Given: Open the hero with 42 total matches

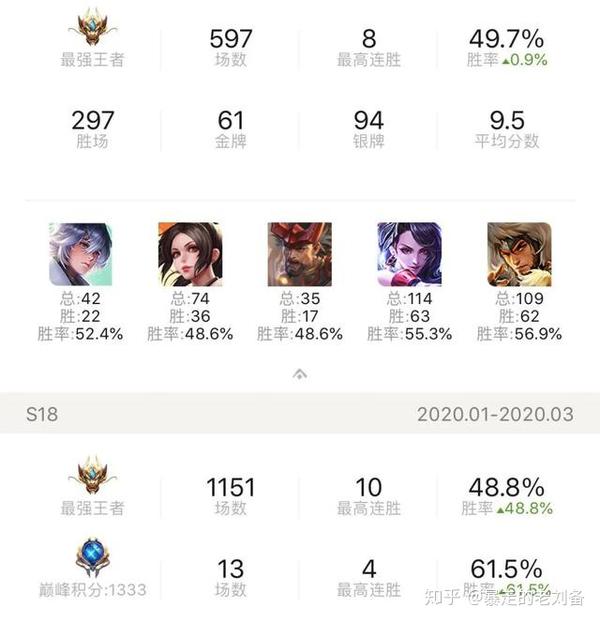Looking at the screenshot, I should click(80, 254).
